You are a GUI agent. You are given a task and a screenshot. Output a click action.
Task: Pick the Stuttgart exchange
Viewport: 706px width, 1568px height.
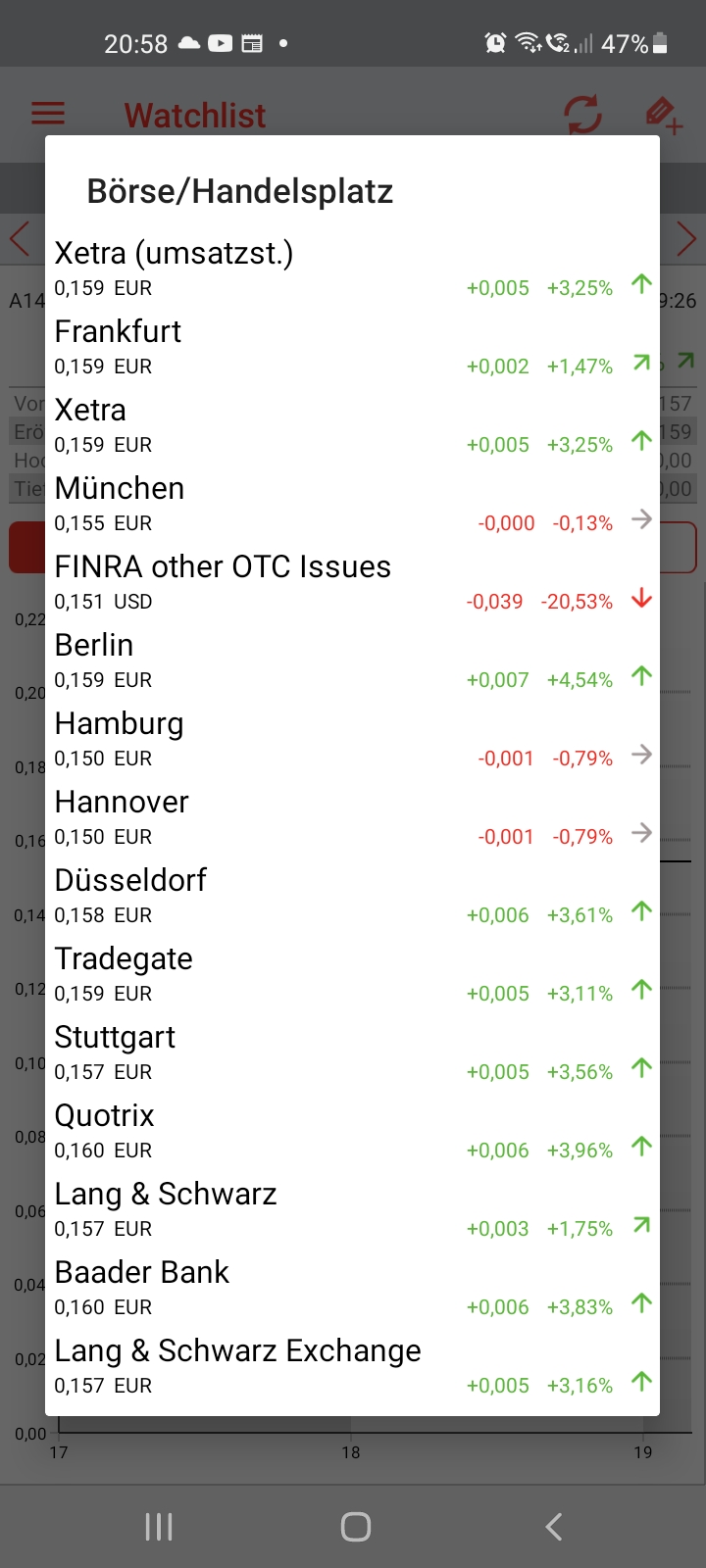coord(352,1053)
